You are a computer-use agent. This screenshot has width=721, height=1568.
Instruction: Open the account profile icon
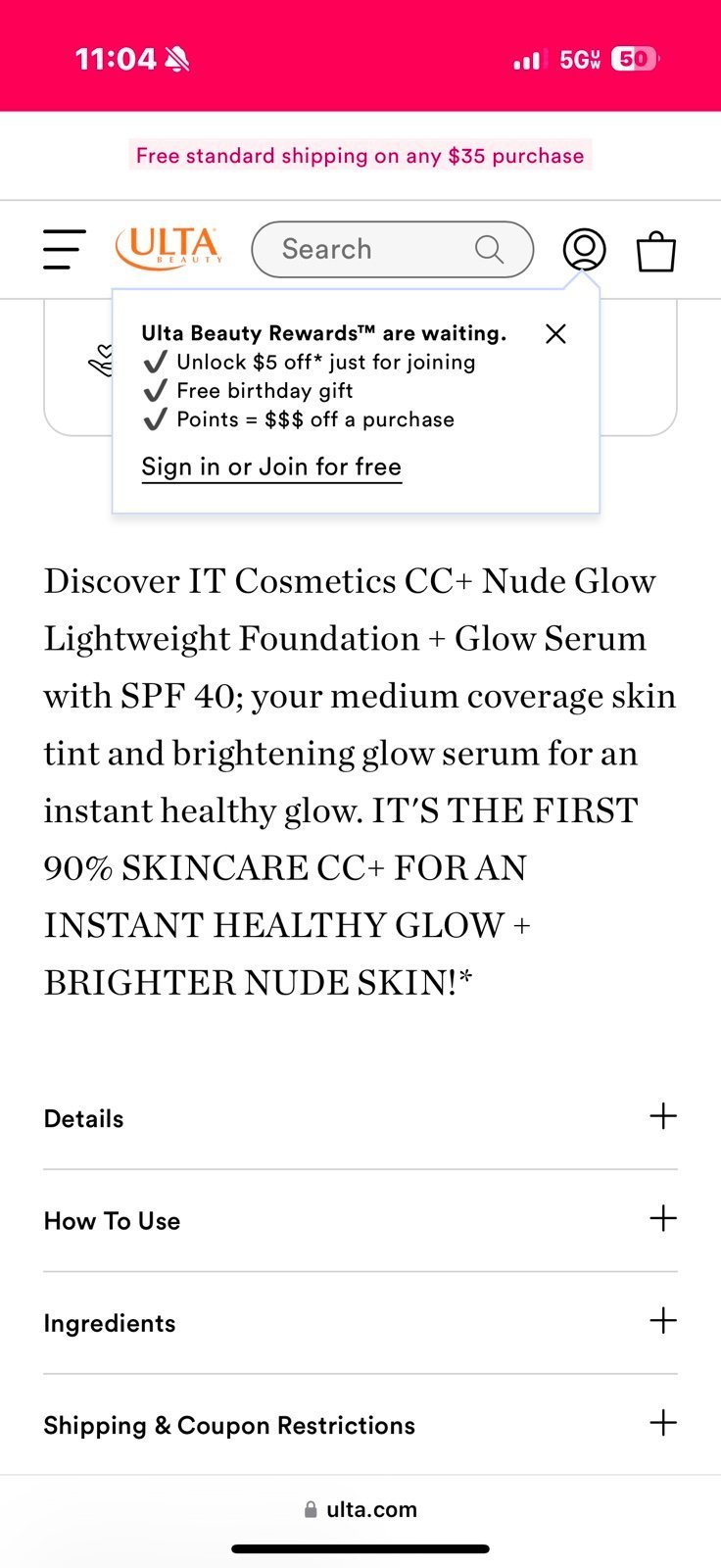(584, 250)
